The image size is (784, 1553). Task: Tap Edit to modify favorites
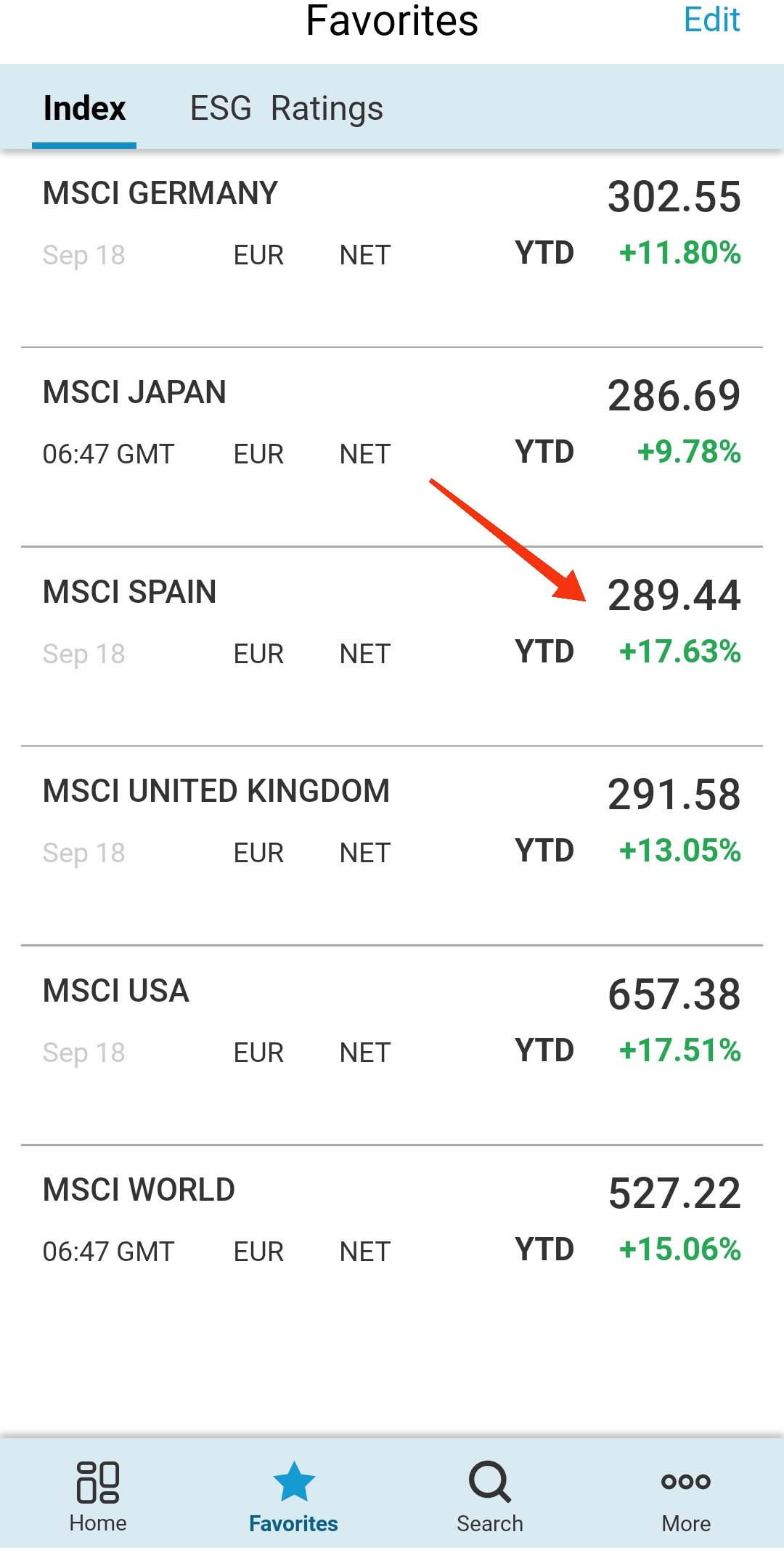click(x=711, y=20)
